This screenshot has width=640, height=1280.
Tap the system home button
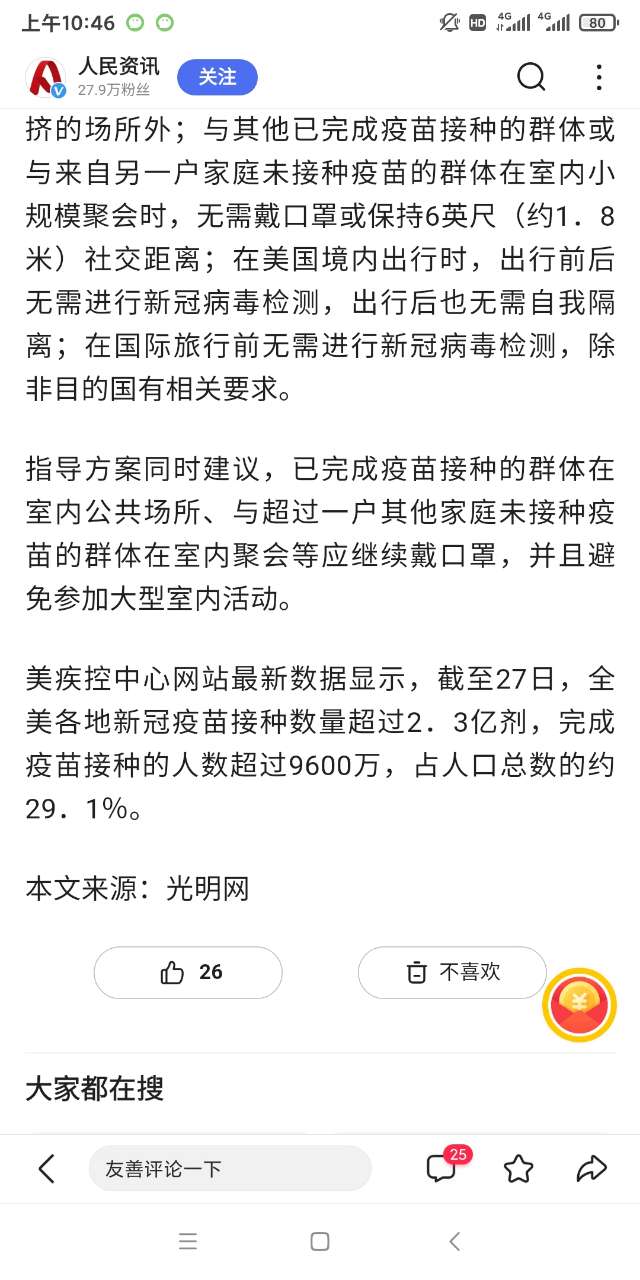click(320, 1241)
